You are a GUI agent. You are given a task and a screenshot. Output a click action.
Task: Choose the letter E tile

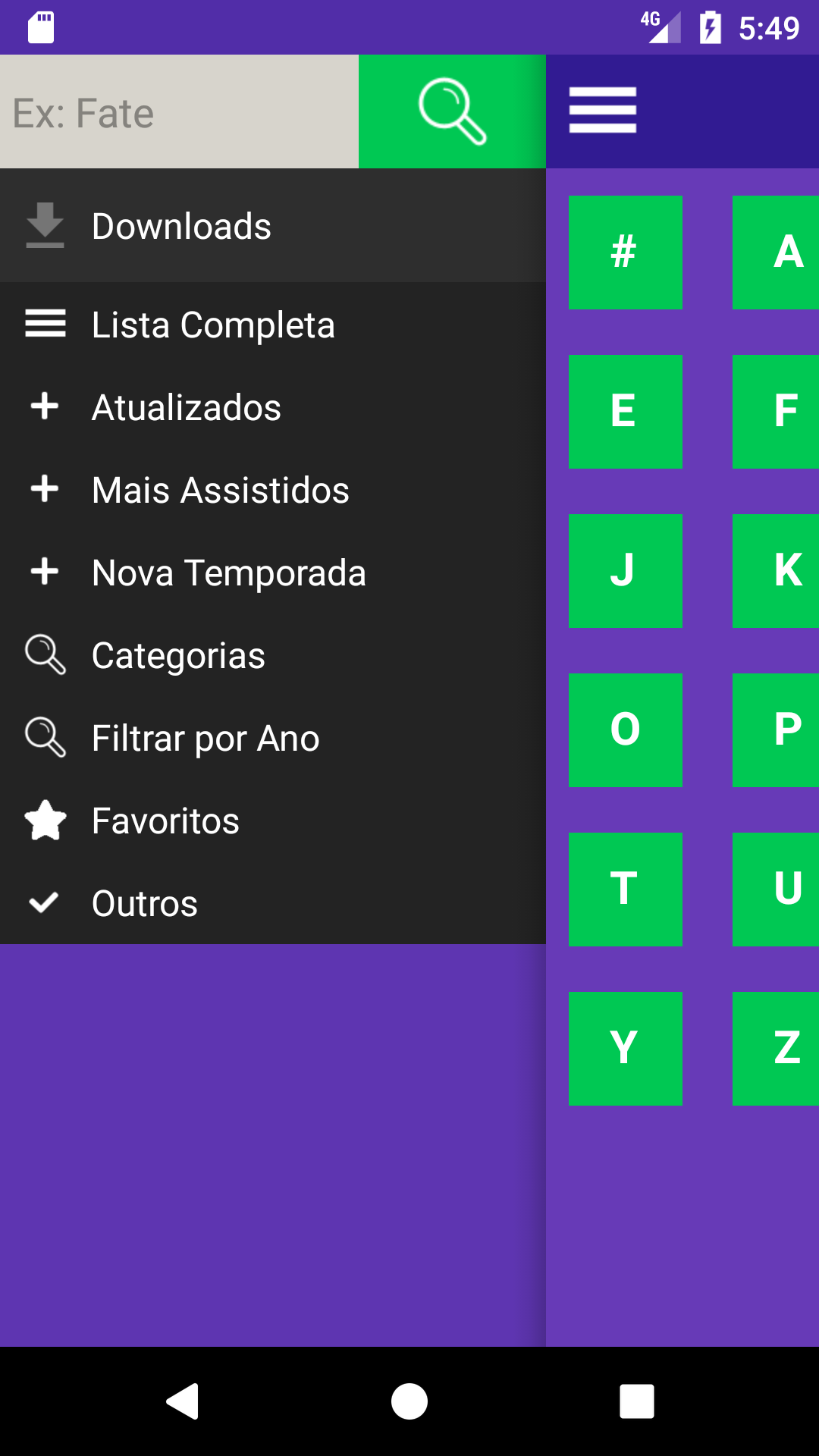point(626,412)
